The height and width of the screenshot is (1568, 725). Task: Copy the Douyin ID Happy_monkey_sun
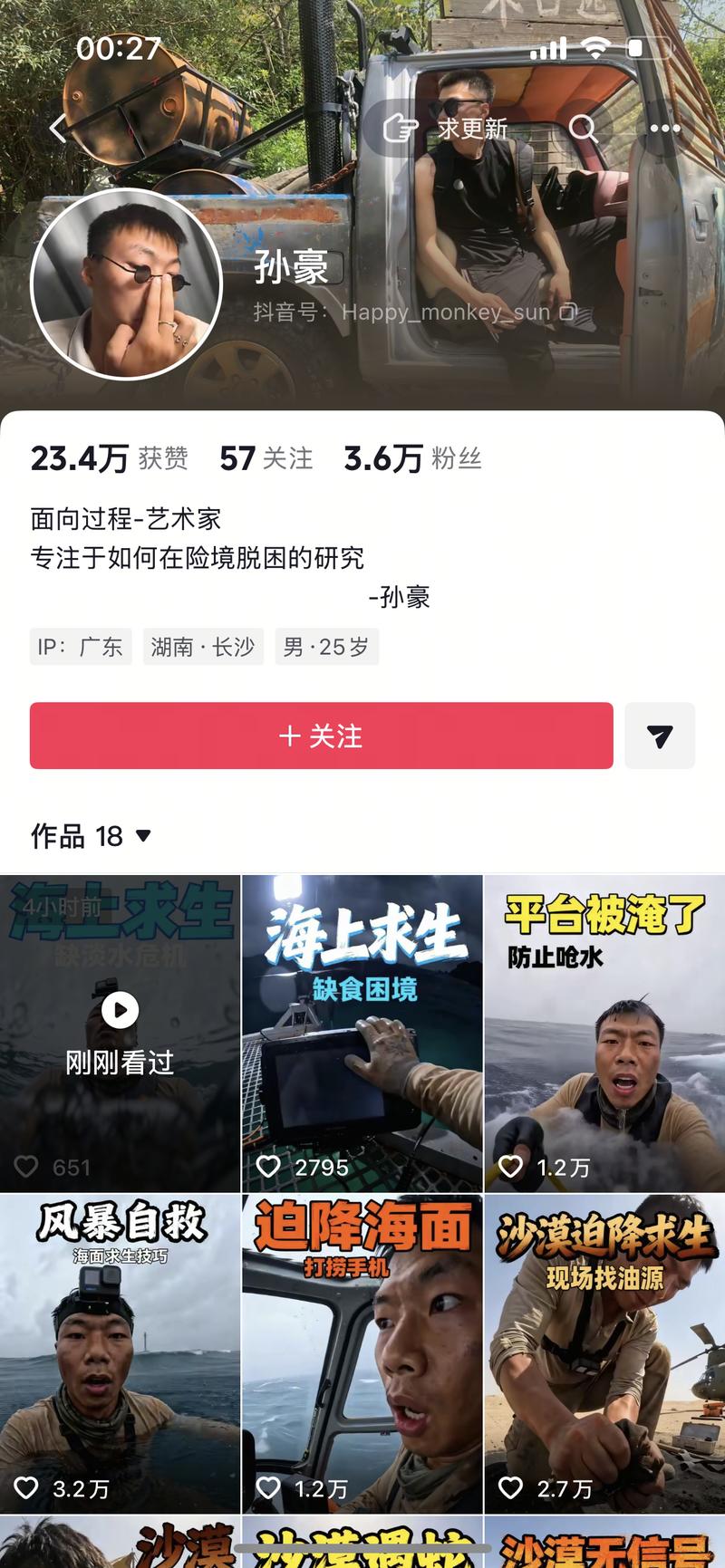coord(567,313)
